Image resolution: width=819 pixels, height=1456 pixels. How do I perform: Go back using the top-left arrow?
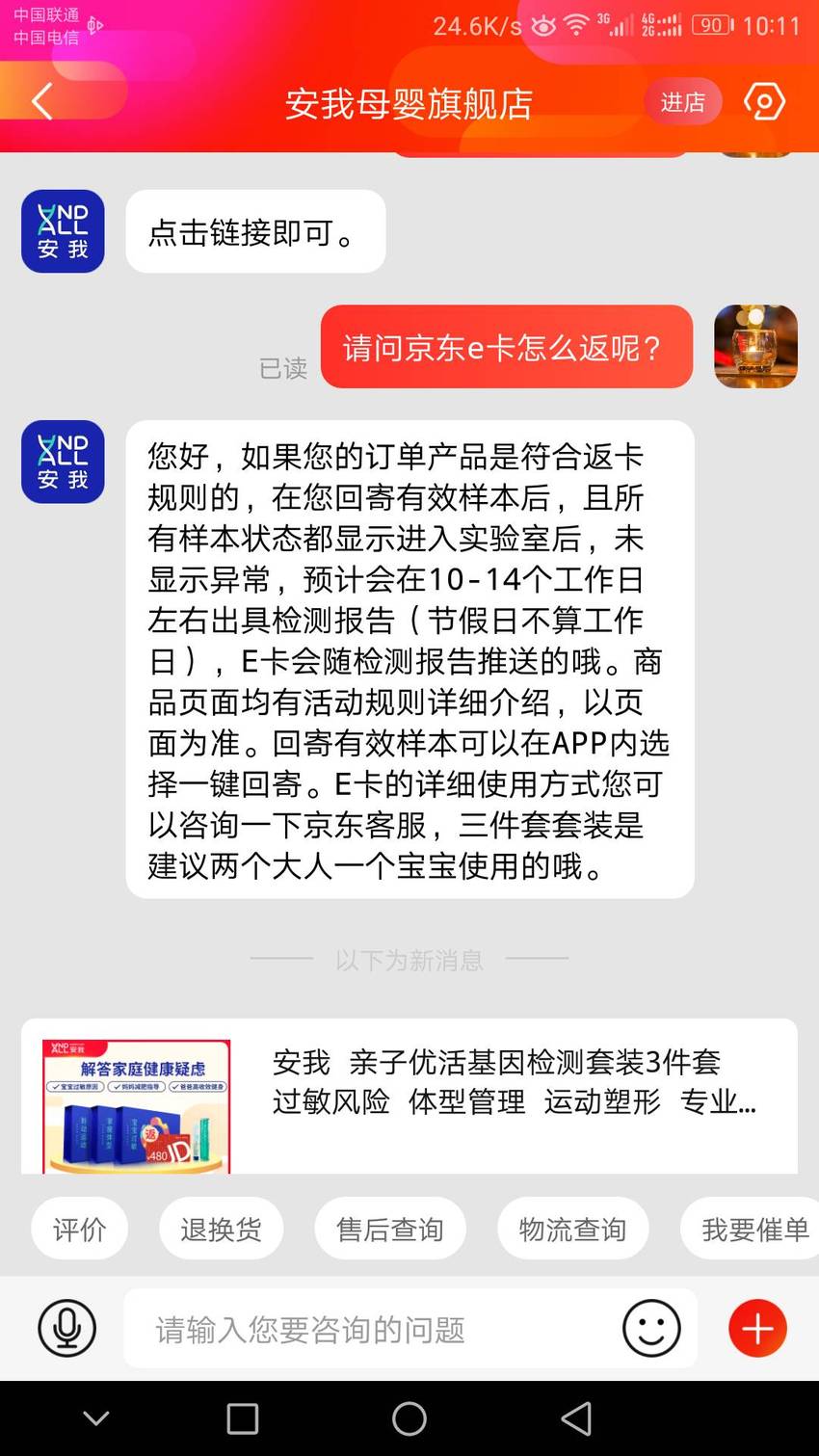click(x=41, y=101)
